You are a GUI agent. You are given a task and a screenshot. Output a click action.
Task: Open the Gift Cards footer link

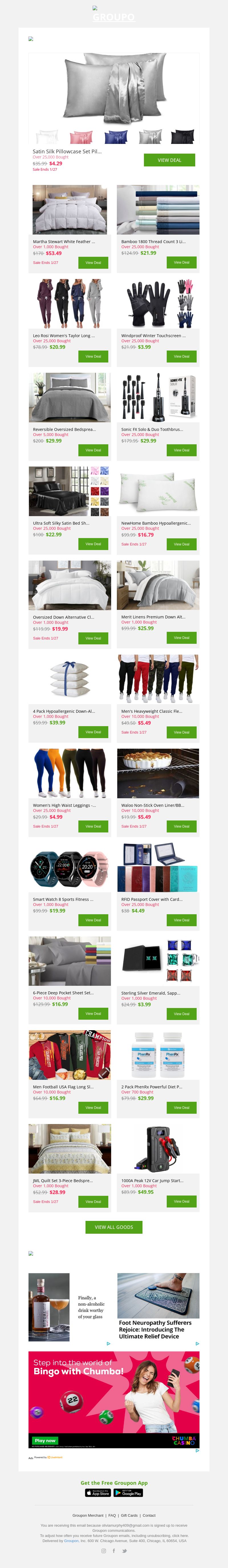coord(129,1515)
